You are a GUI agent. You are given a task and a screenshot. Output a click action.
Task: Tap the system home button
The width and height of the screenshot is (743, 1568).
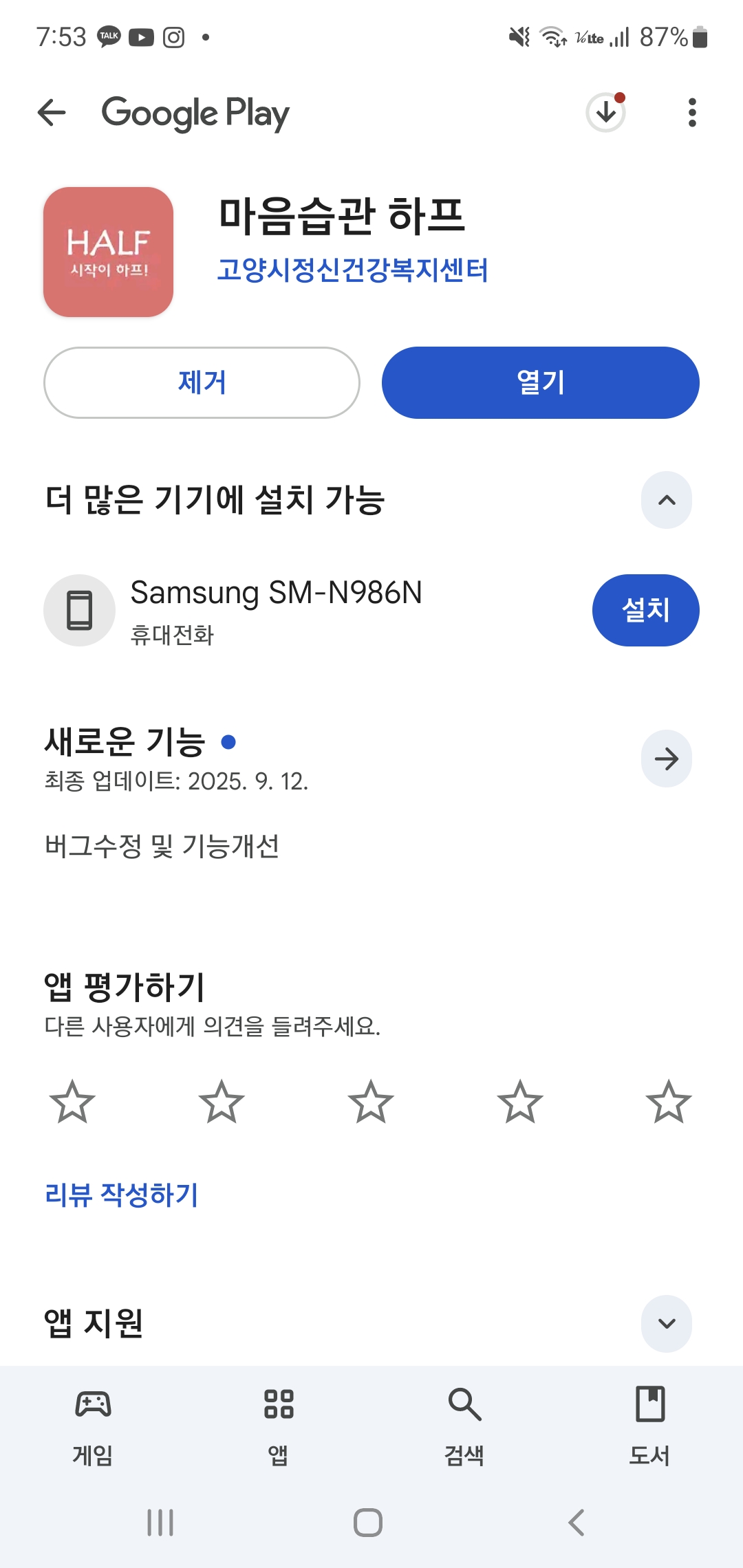368,1523
